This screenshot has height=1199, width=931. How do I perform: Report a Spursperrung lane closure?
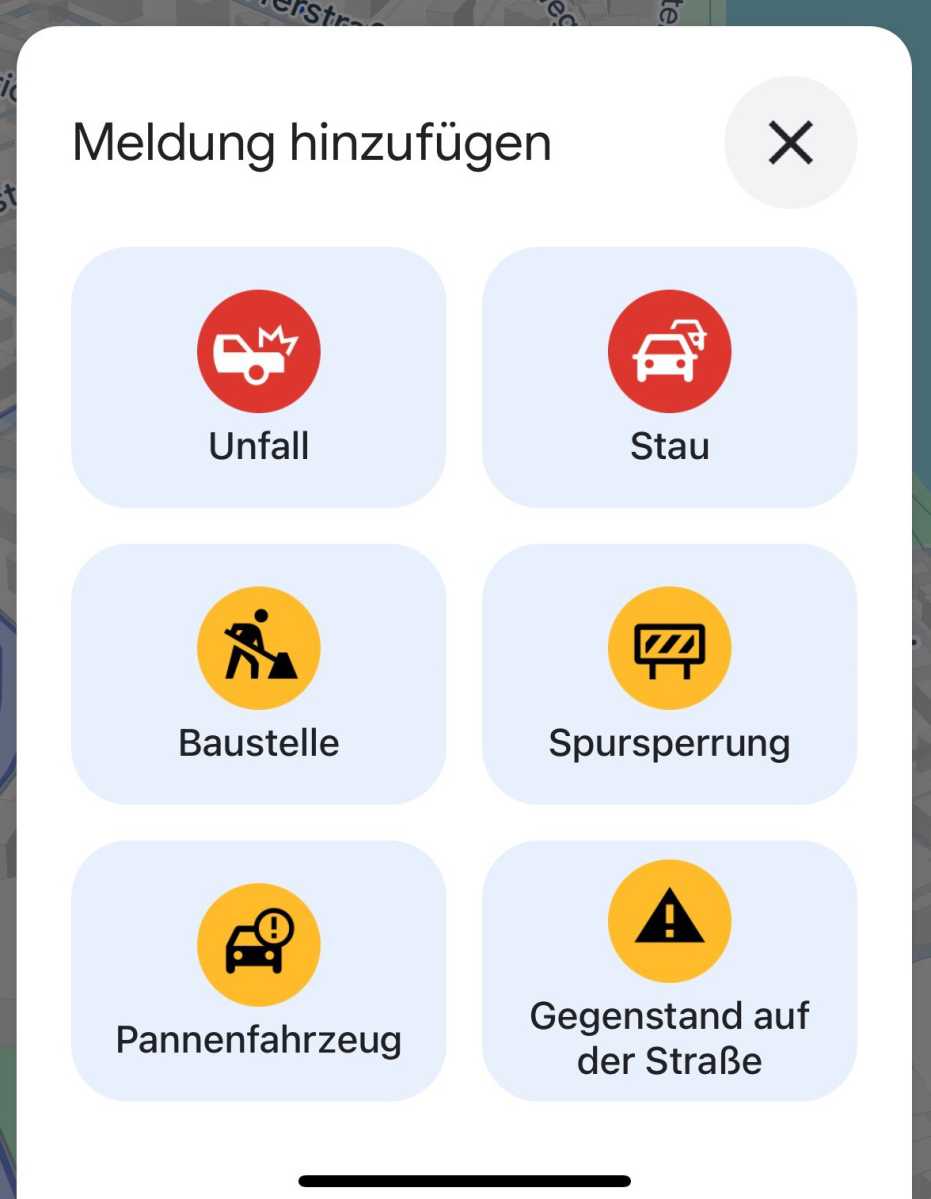670,672
